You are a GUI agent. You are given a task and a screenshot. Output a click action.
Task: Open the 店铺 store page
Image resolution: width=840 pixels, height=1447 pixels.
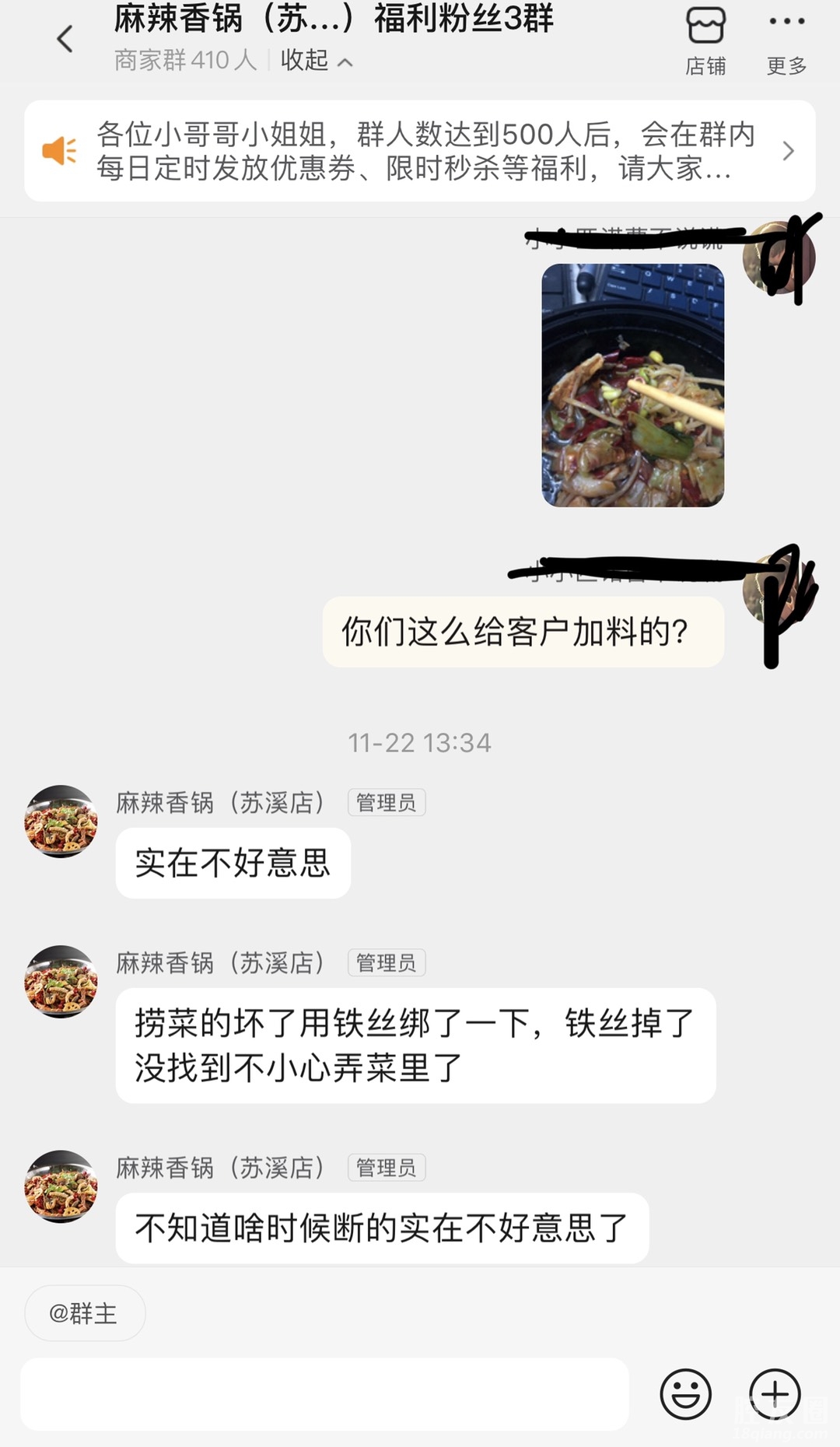(x=705, y=40)
